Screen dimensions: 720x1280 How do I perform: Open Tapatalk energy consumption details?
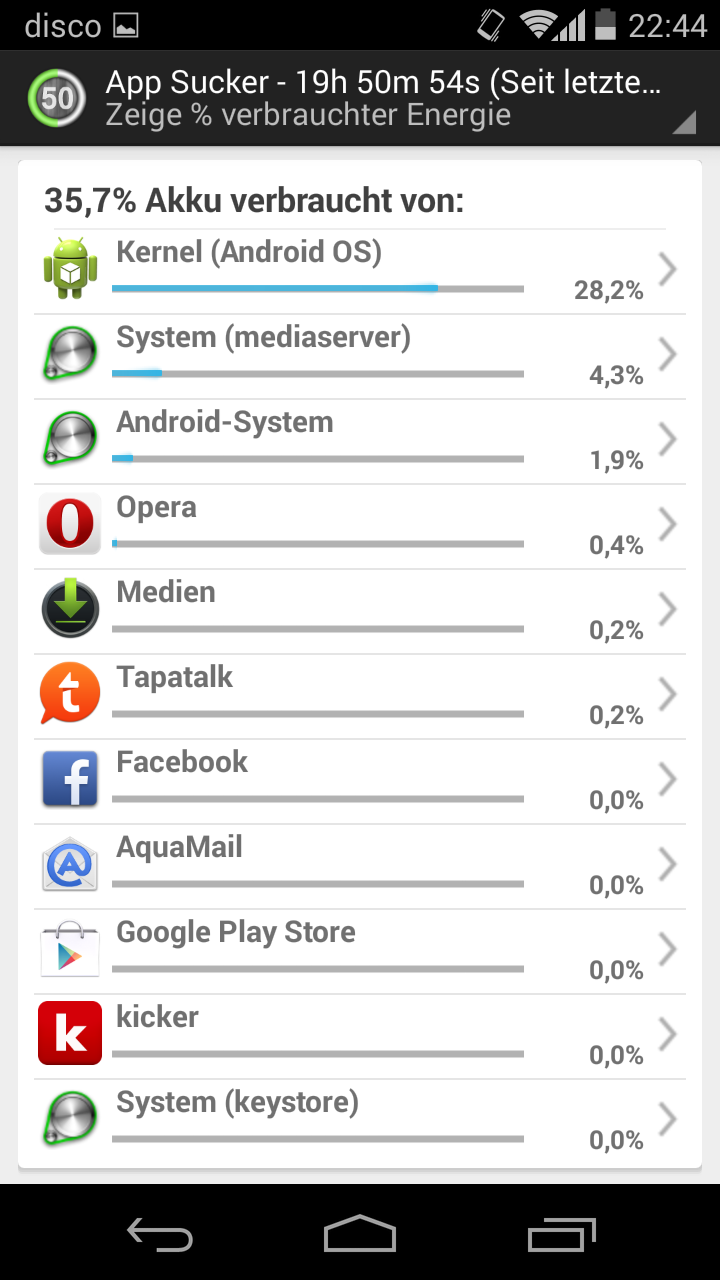click(360, 697)
